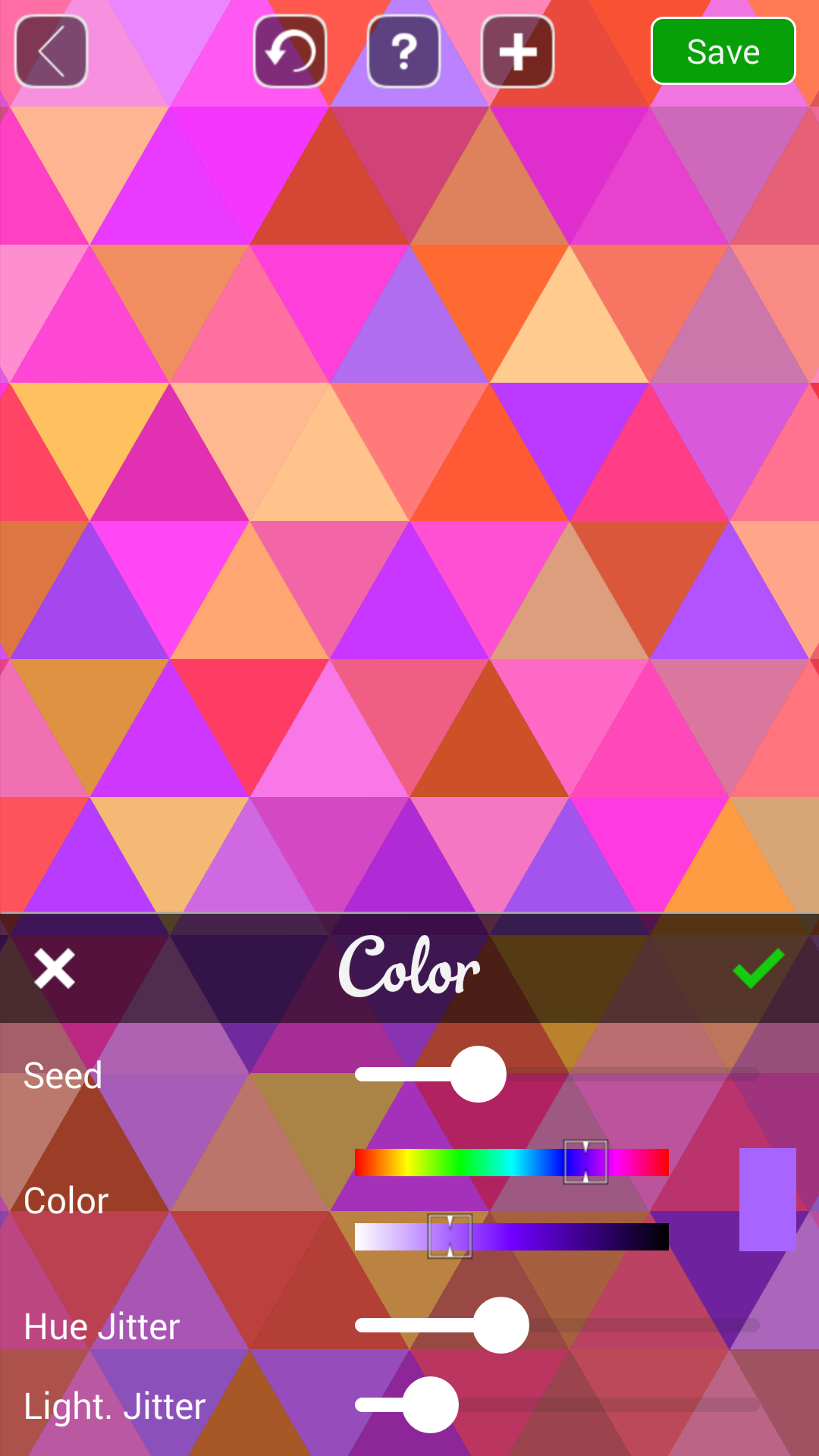The width and height of the screenshot is (819, 1456).
Task: Dismiss the Color panel with the X icon
Action: pyautogui.click(x=54, y=968)
